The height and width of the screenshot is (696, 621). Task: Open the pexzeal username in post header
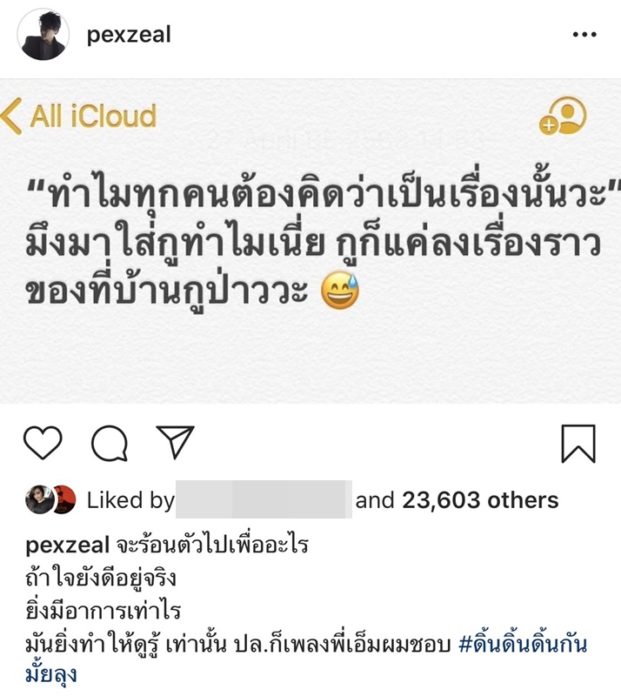[129, 35]
